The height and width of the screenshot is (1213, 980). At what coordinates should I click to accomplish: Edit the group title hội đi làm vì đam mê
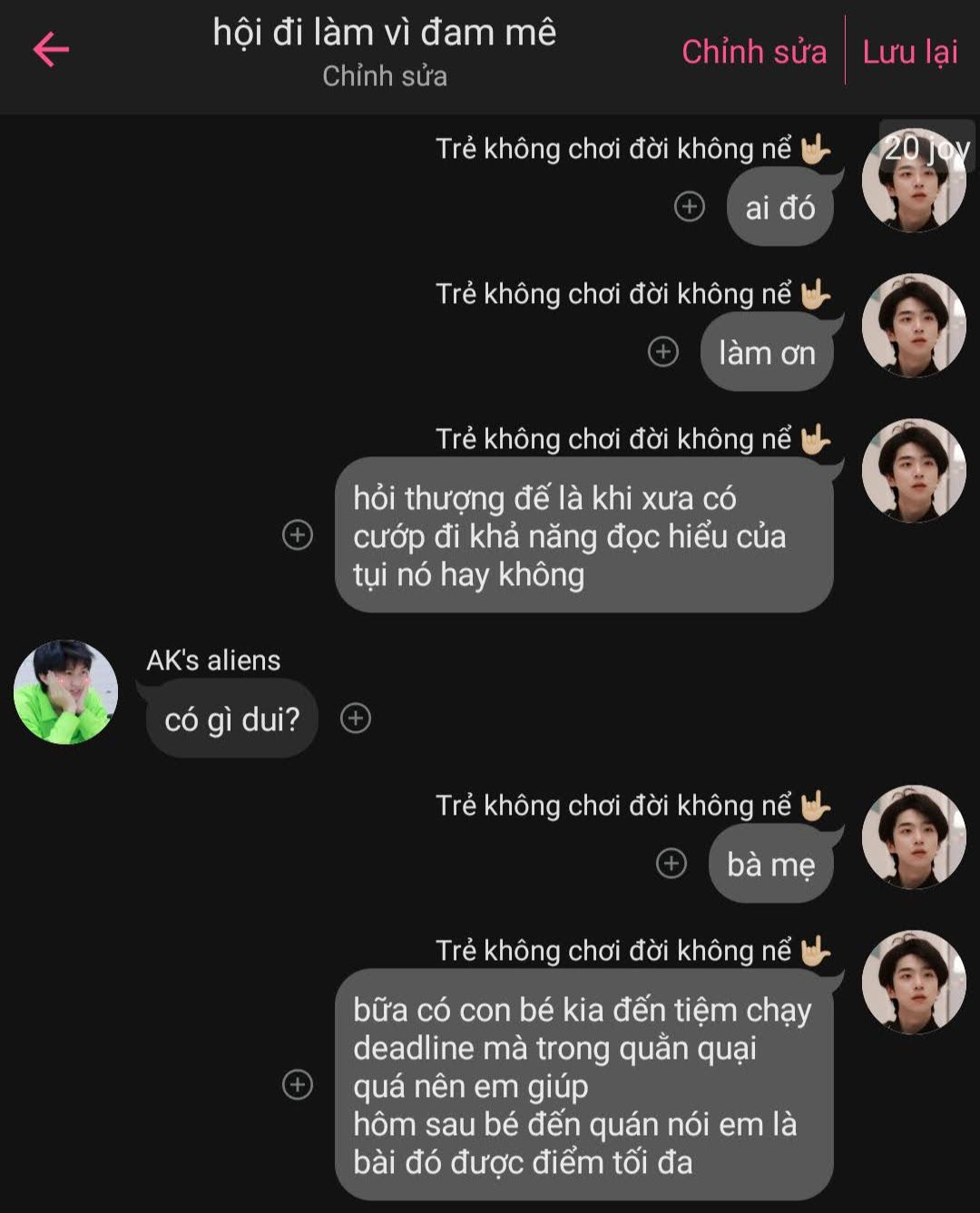384,34
